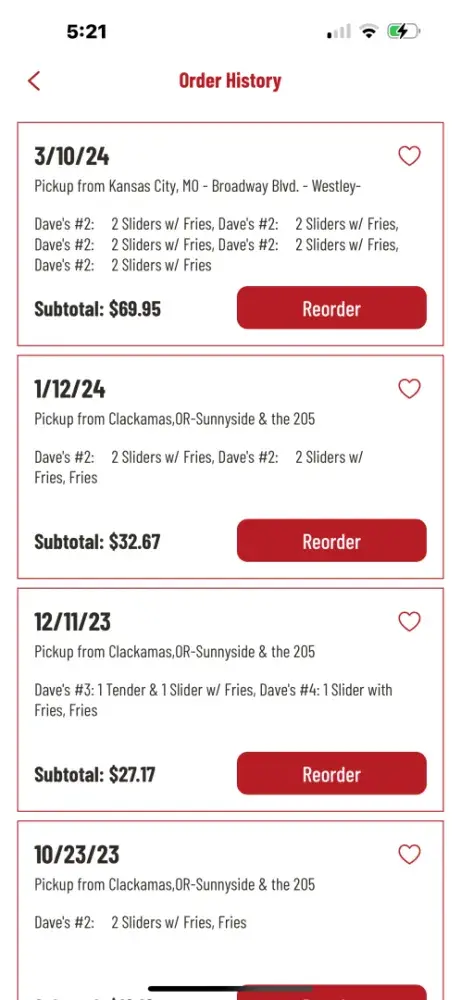Viewport: 461px width, 1000px height.
Task: Favorite the 10/23/23 order
Action: tap(409, 854)
